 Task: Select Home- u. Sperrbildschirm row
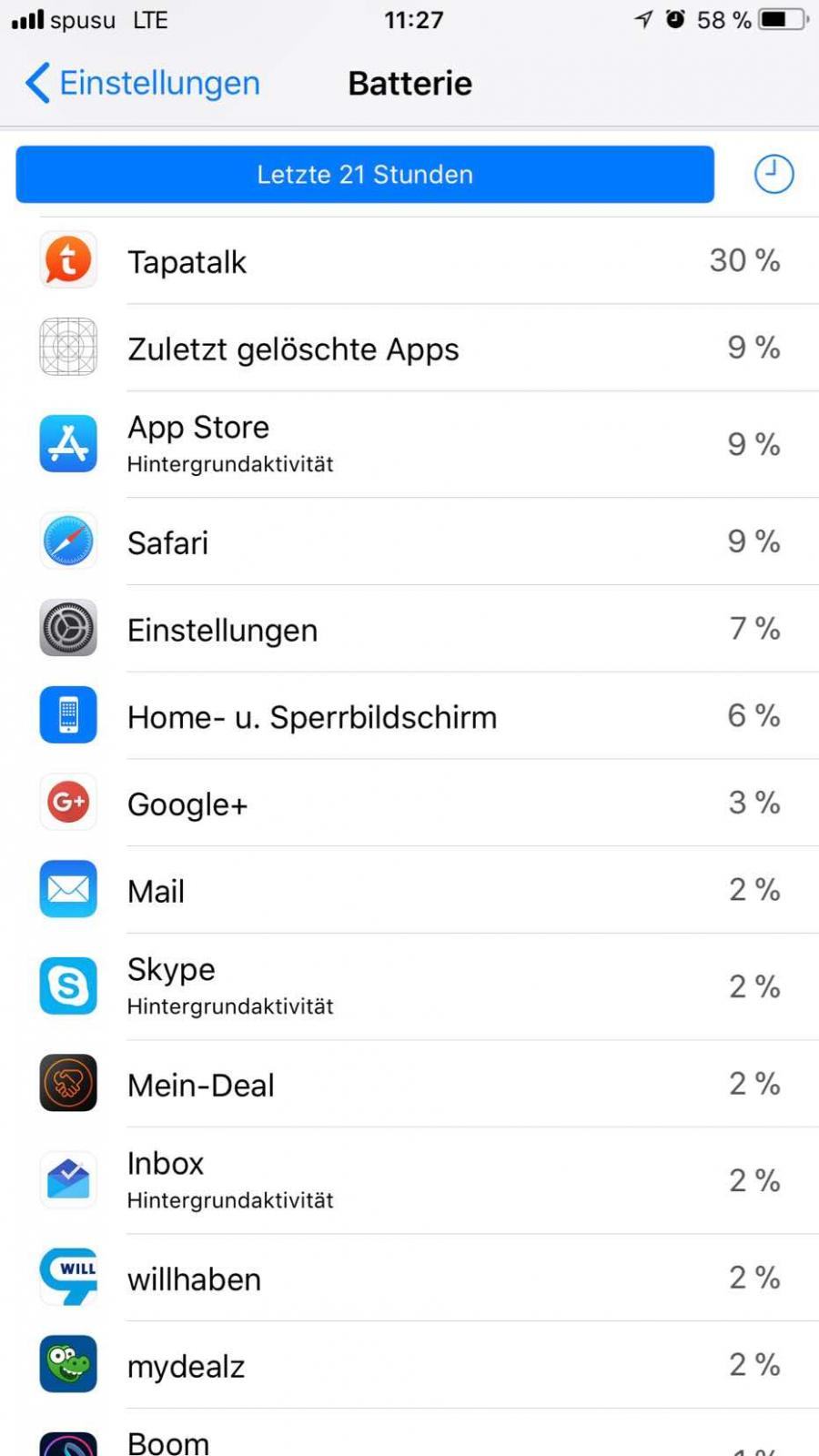409,717
